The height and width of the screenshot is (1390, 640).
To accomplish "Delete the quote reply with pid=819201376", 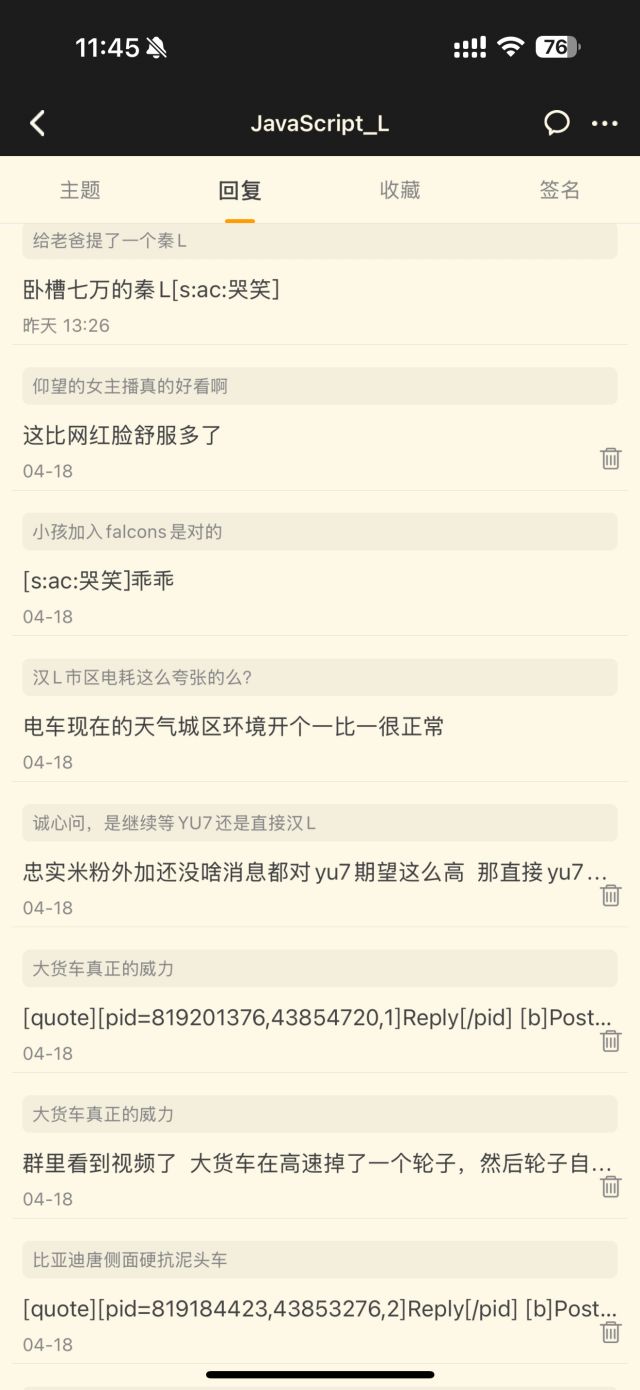I will click(610, 1040).
